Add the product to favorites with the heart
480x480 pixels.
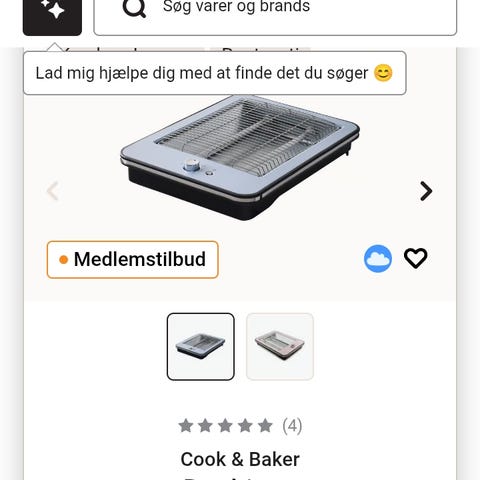(416, 258)
